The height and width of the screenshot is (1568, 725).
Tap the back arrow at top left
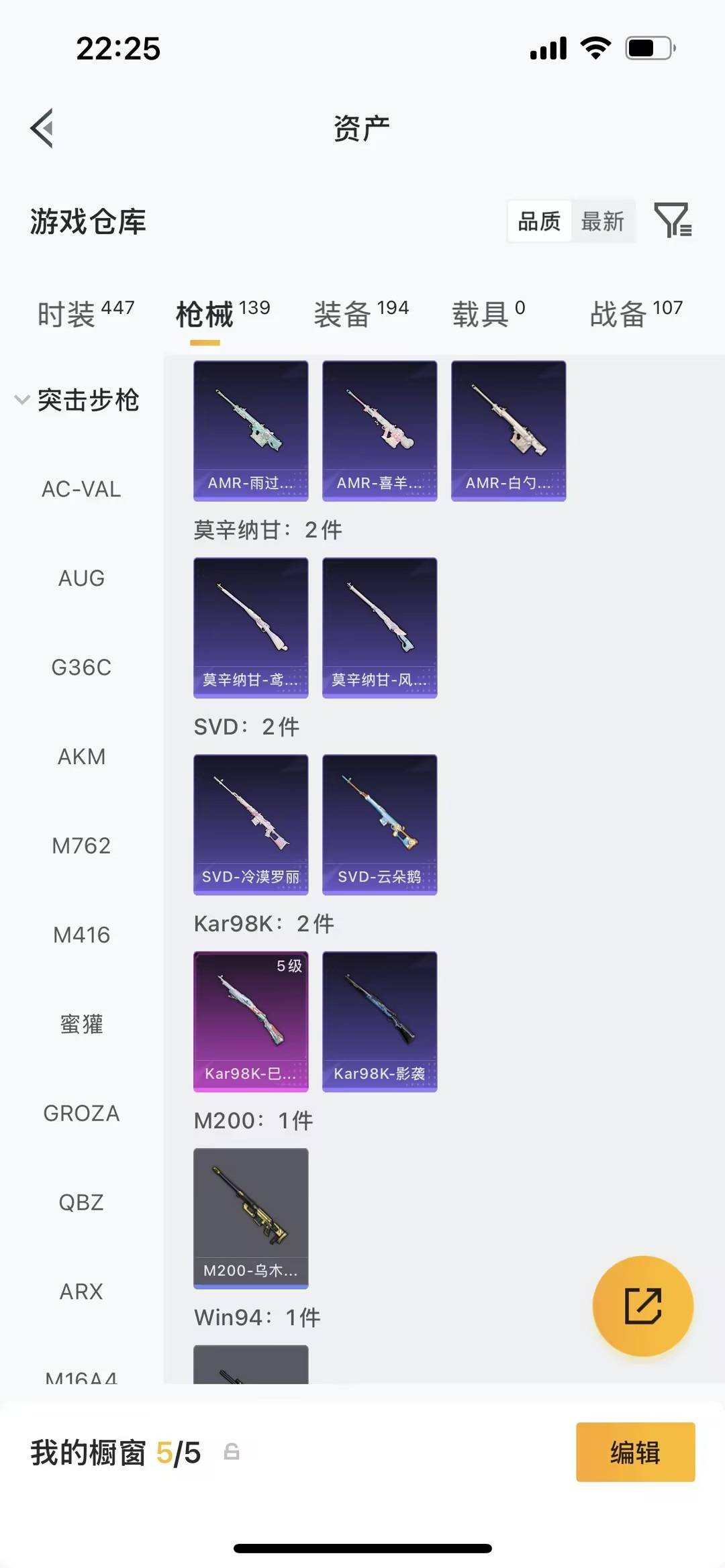pyautogui.click(x=42, y=129)
